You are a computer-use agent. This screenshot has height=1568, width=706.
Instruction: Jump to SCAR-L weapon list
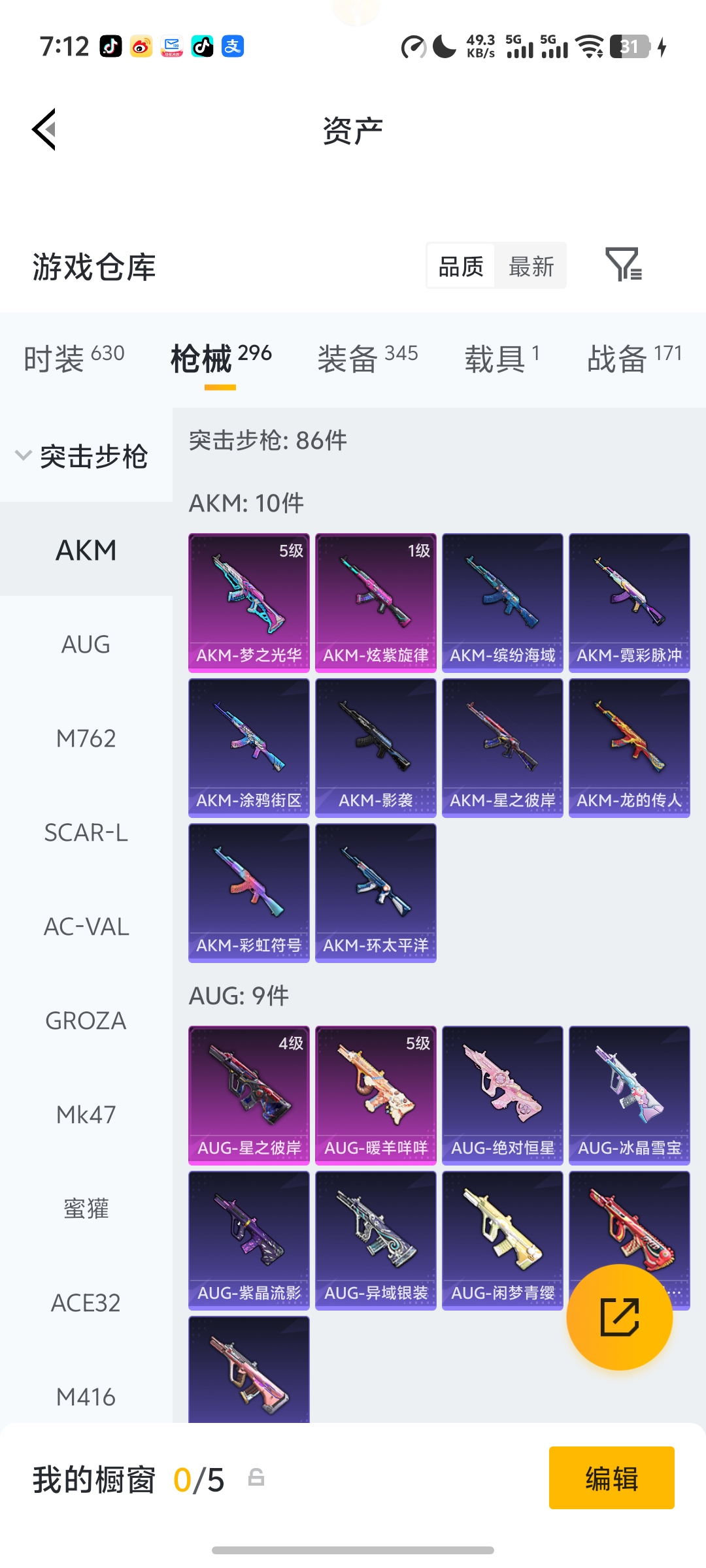click(86, 832)
